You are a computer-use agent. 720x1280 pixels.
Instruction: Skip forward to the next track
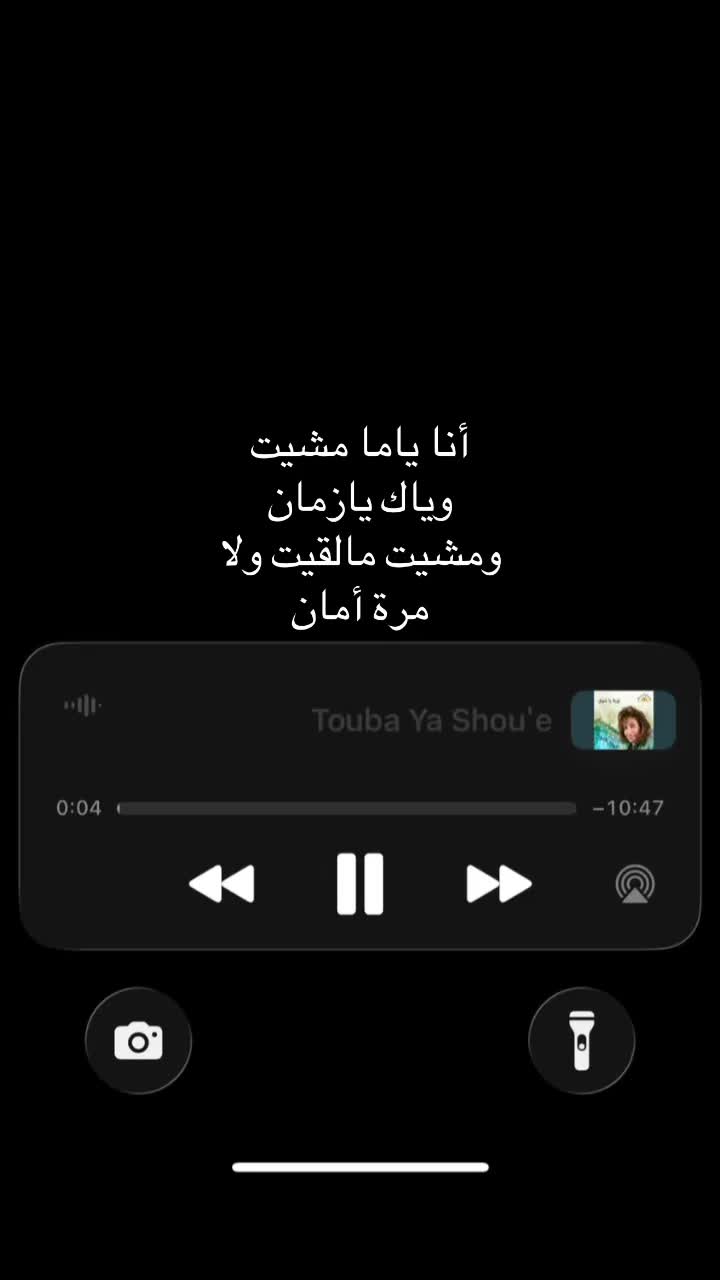(499, 884)
